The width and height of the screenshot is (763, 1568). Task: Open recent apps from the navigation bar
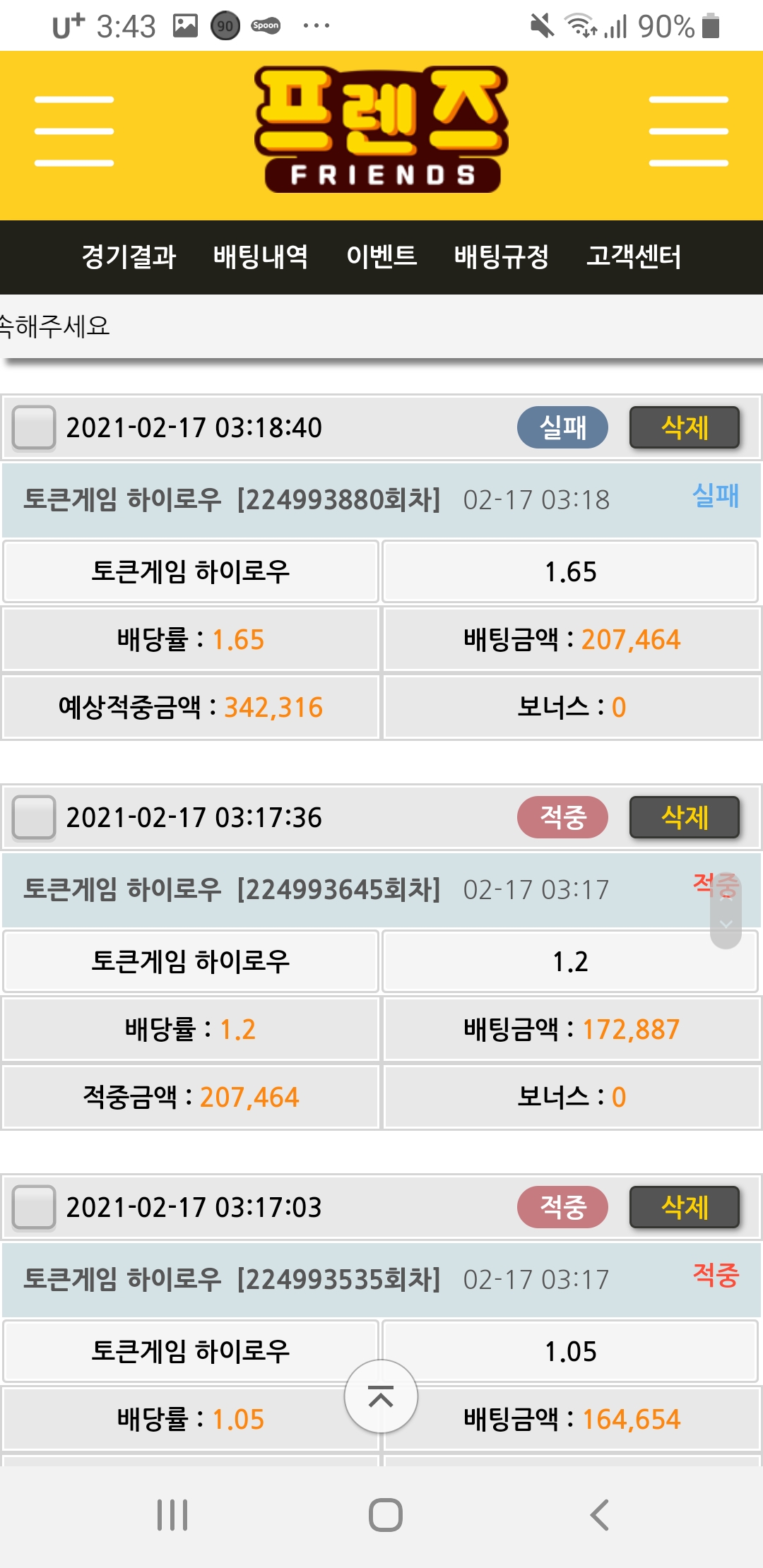(172, 1514)
